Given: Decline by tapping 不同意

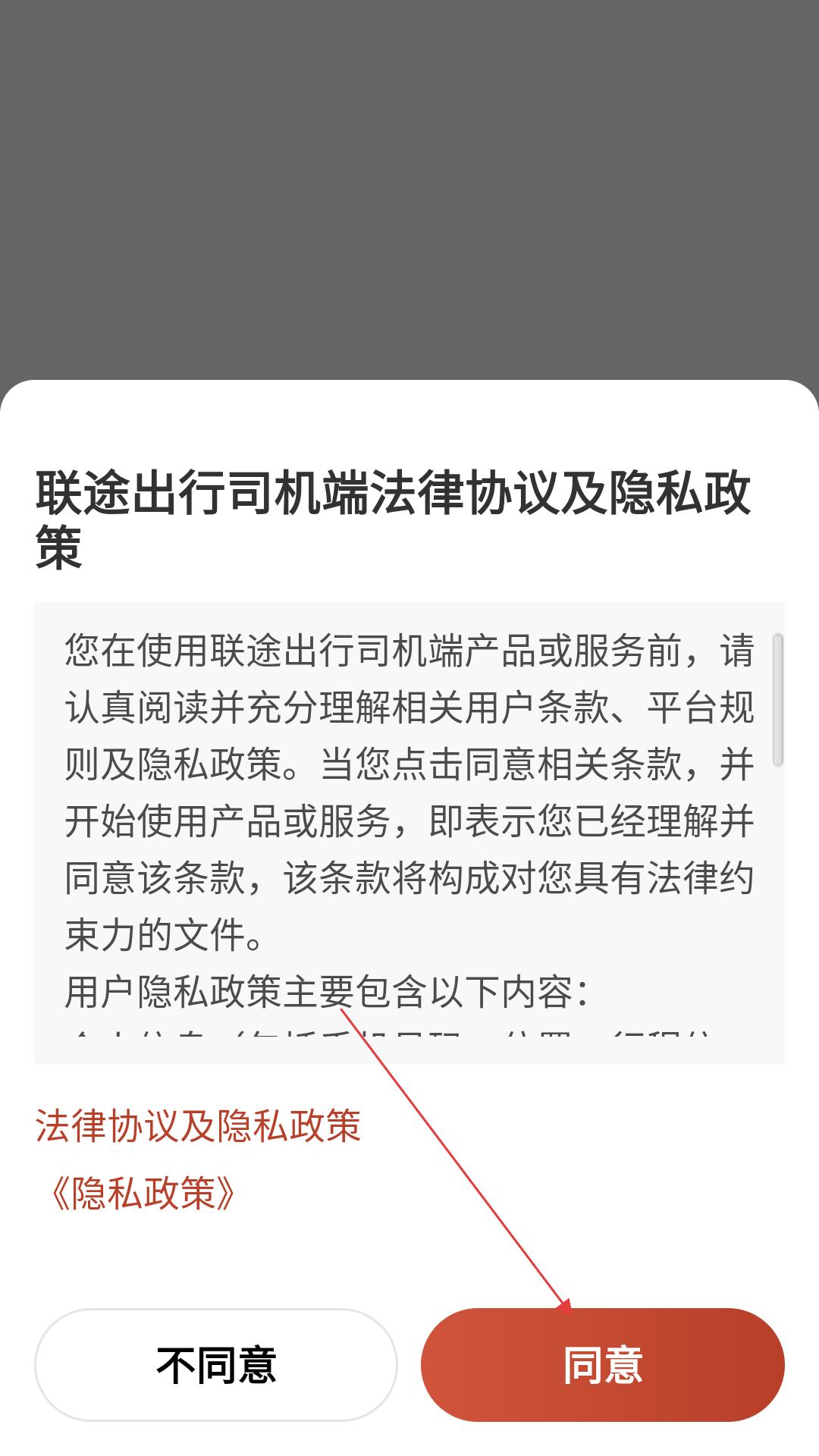Looking at the screenshot, I should (216, 1364).
